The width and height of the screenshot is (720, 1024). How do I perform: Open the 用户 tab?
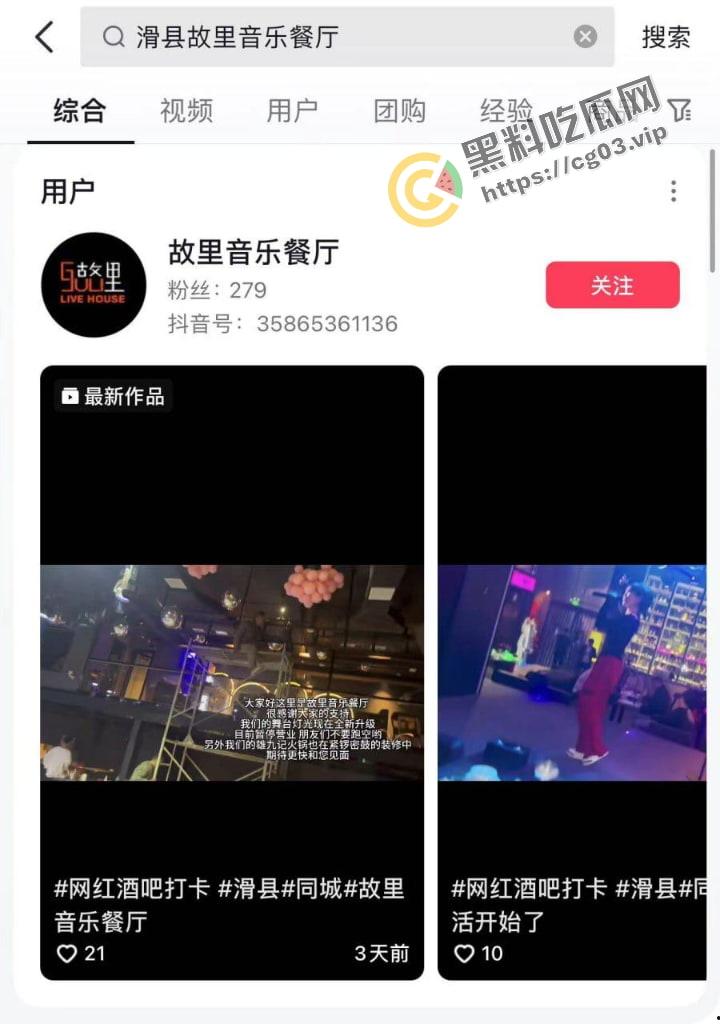coord(291,112)
